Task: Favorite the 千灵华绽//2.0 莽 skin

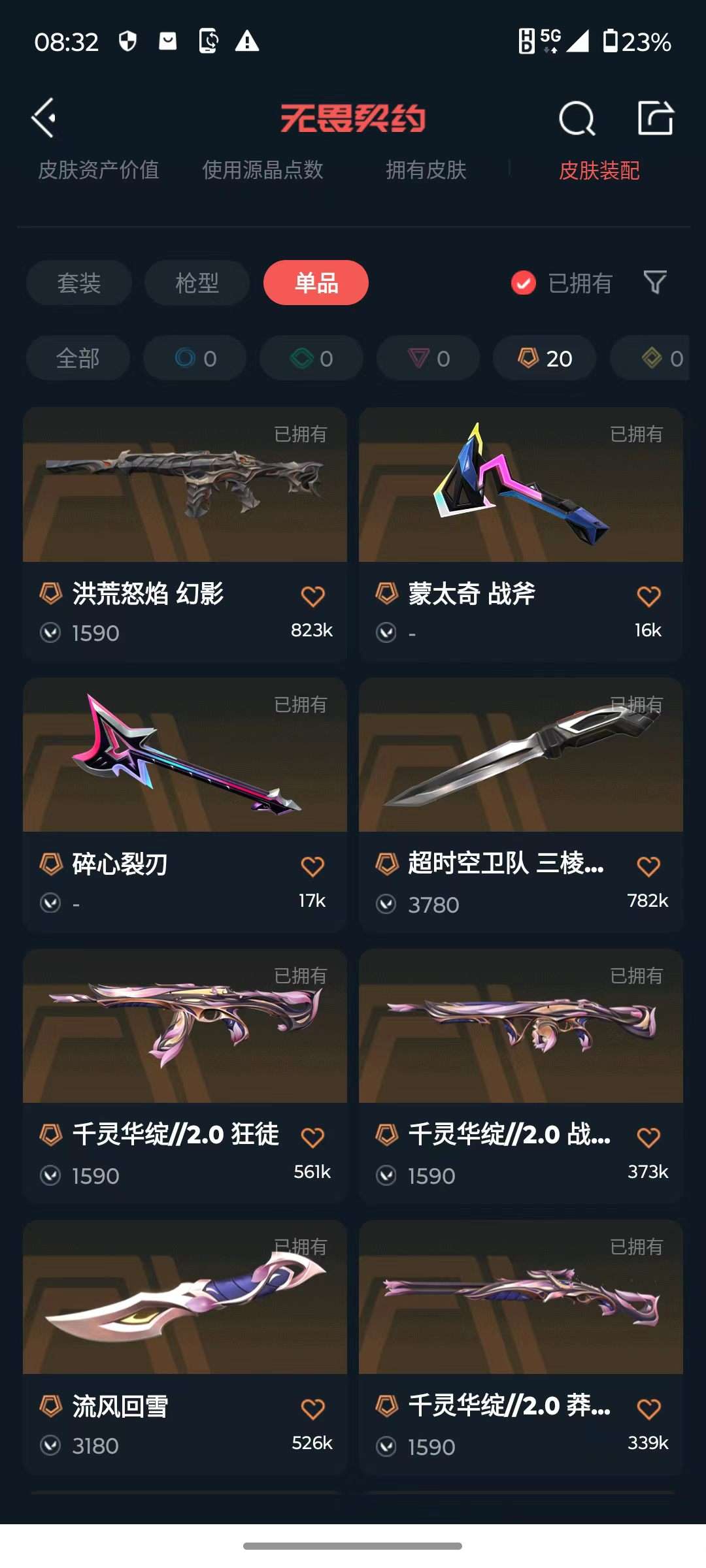Action: (648, 1409)
